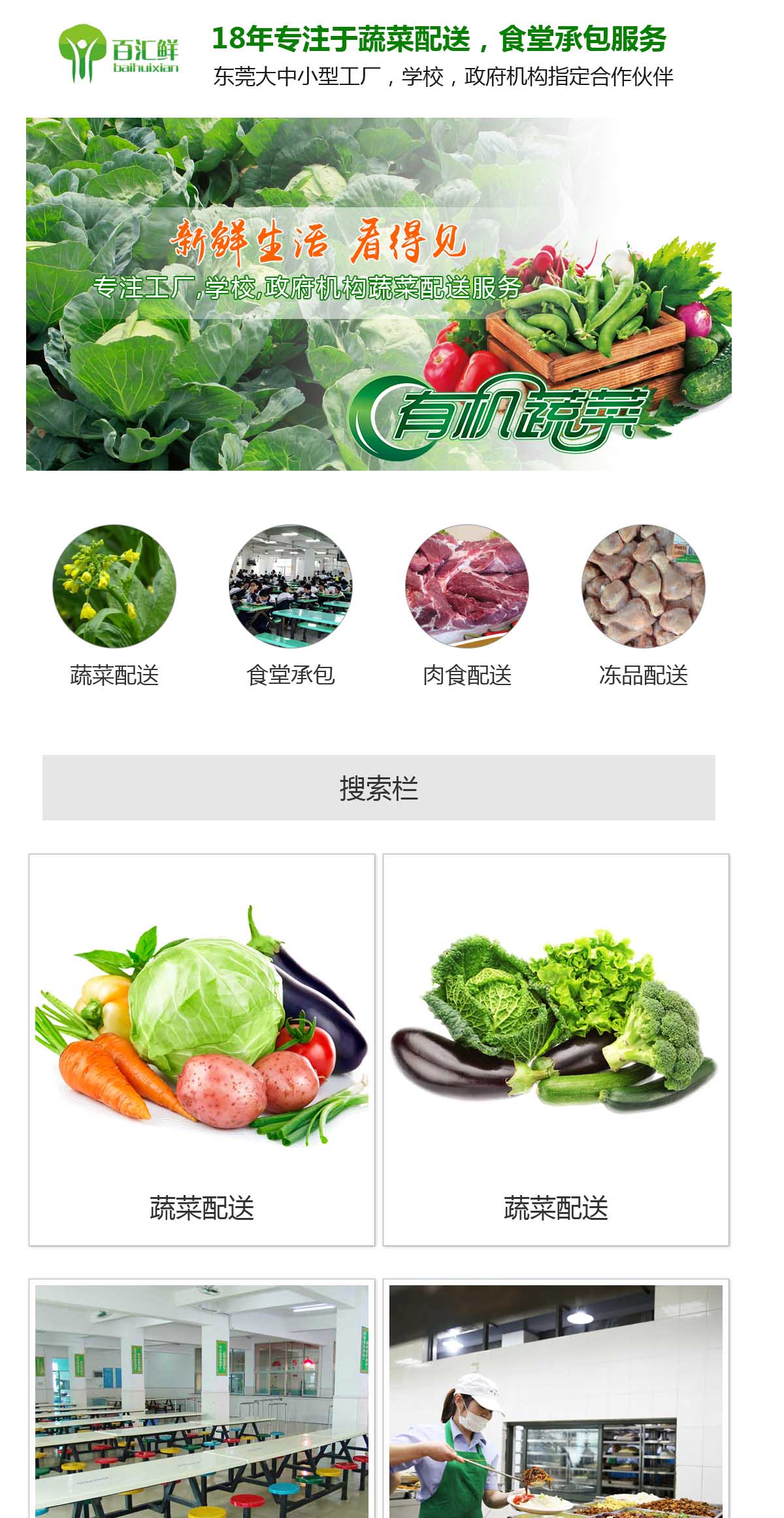Open 蔬菜配送 card showing cabbage and carrots

(202, 1049)
